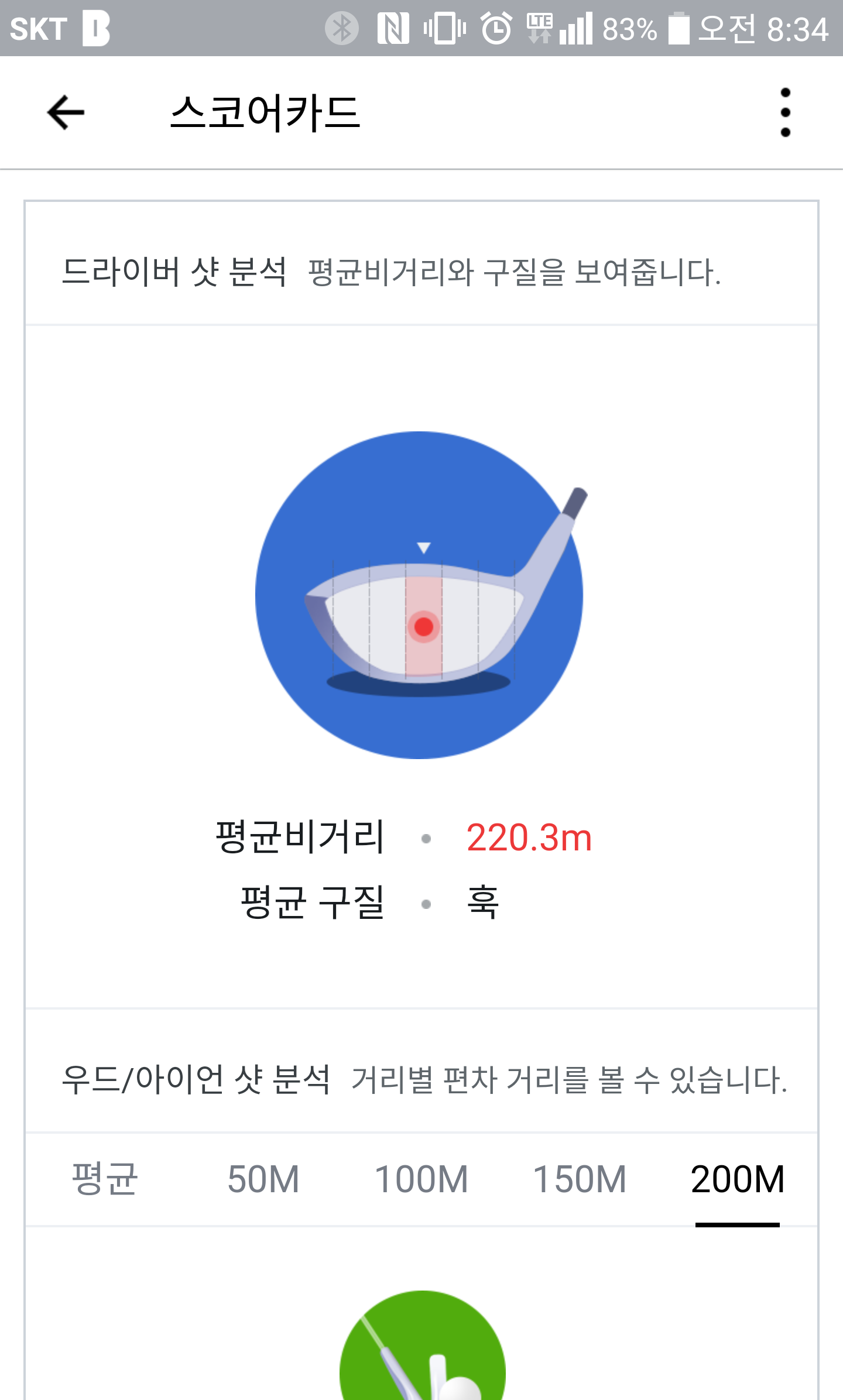Tap the 200M tab

coord(738,1179)
